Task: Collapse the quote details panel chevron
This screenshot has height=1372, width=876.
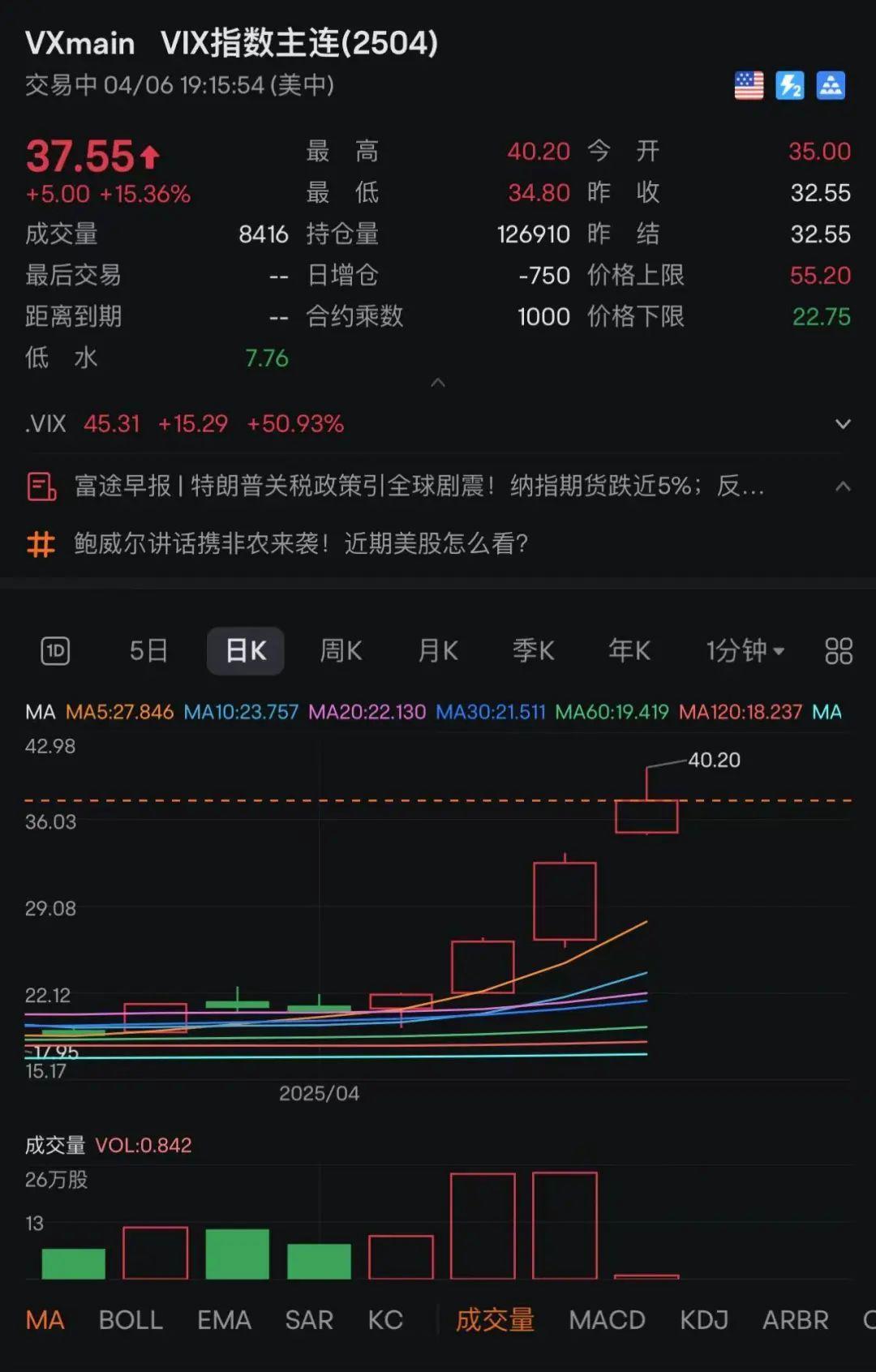Action: click(x=439, y=383)
